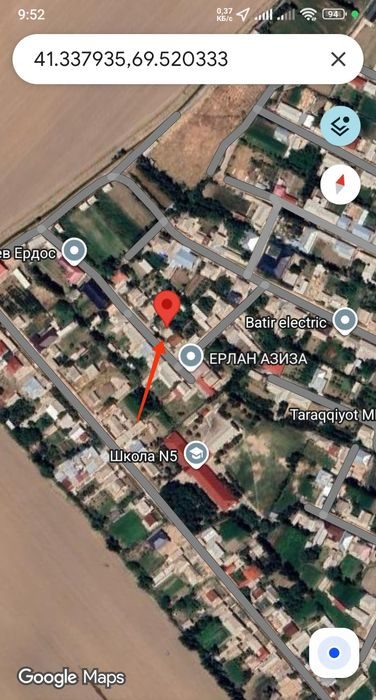Select the dropped red pin

coord(167,308)
